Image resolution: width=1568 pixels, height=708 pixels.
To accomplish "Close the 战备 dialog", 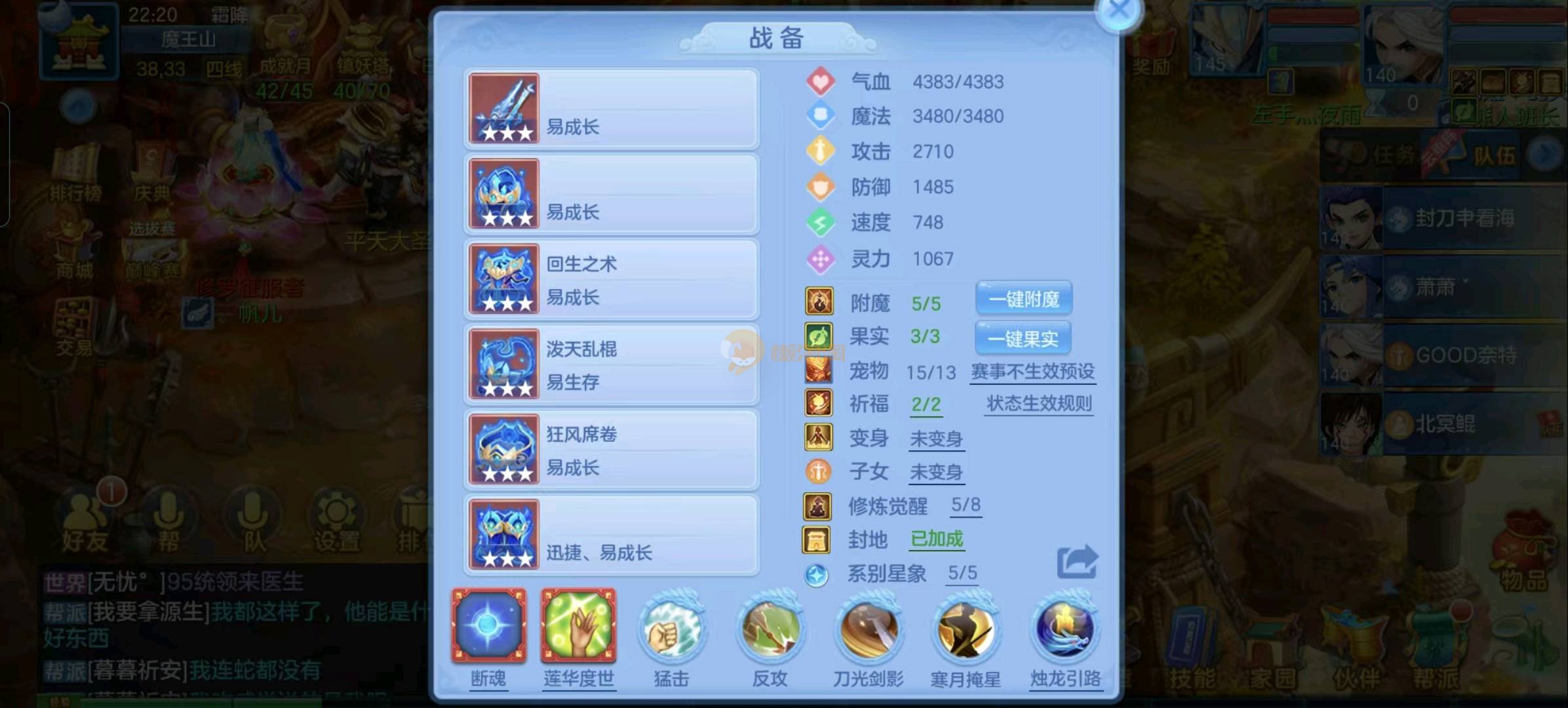I will [x=1119, y=11].
